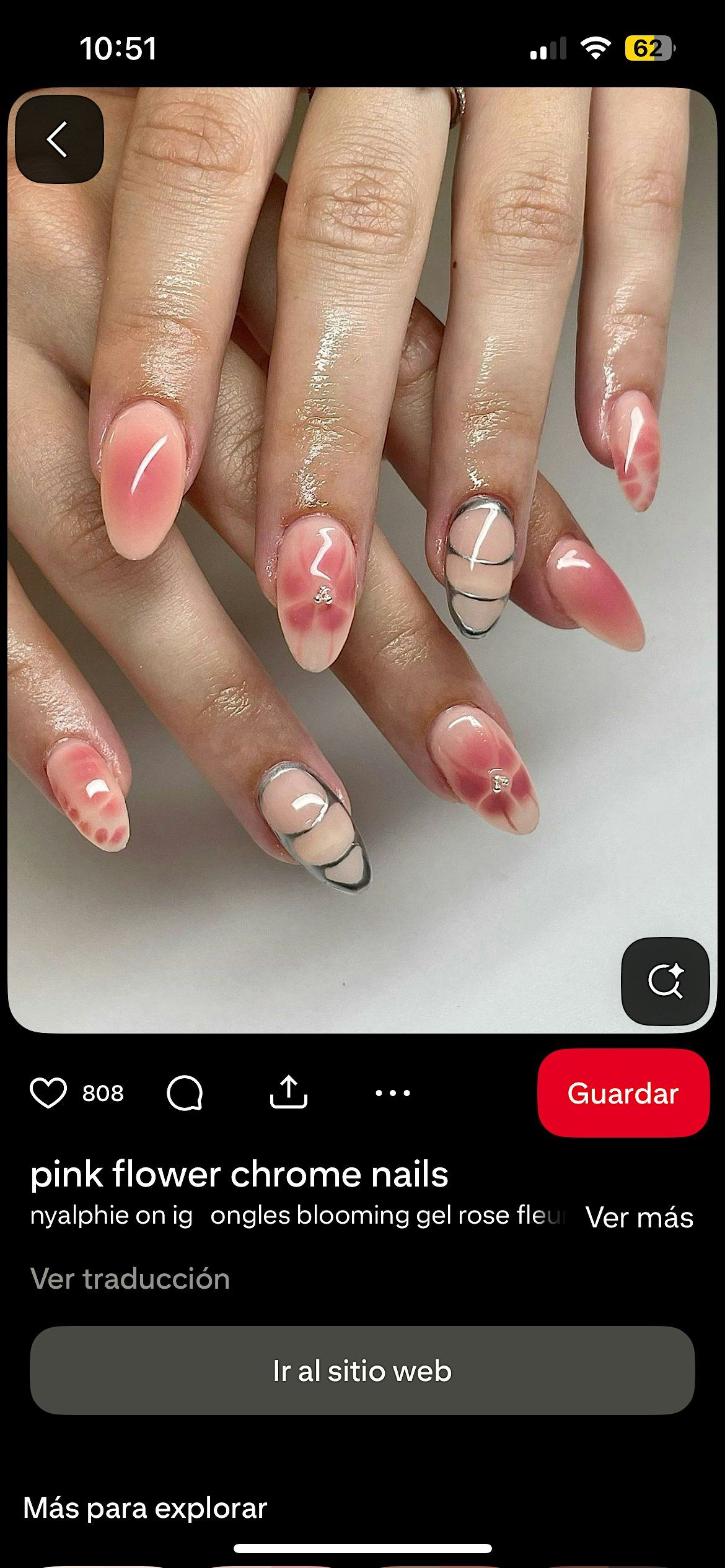Go back using the arrow button
The width and height of the screenshot is (725, 1568).
coord(59,139)
